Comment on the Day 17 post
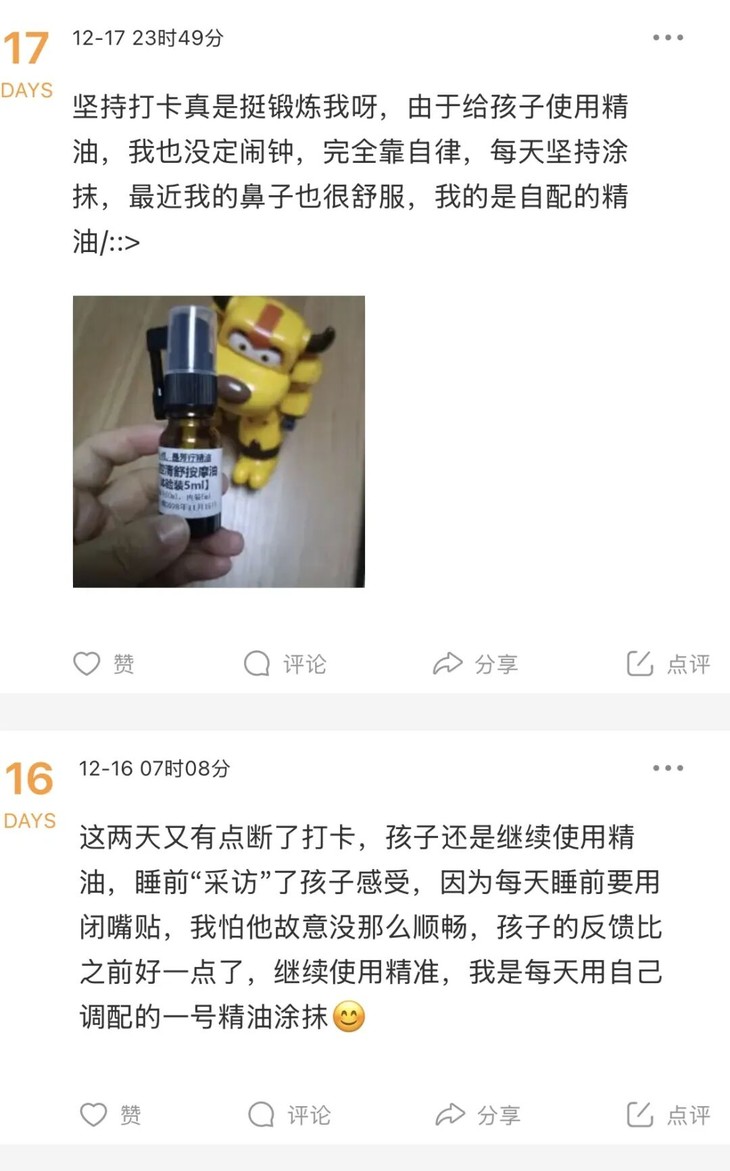 click(285, 663)
